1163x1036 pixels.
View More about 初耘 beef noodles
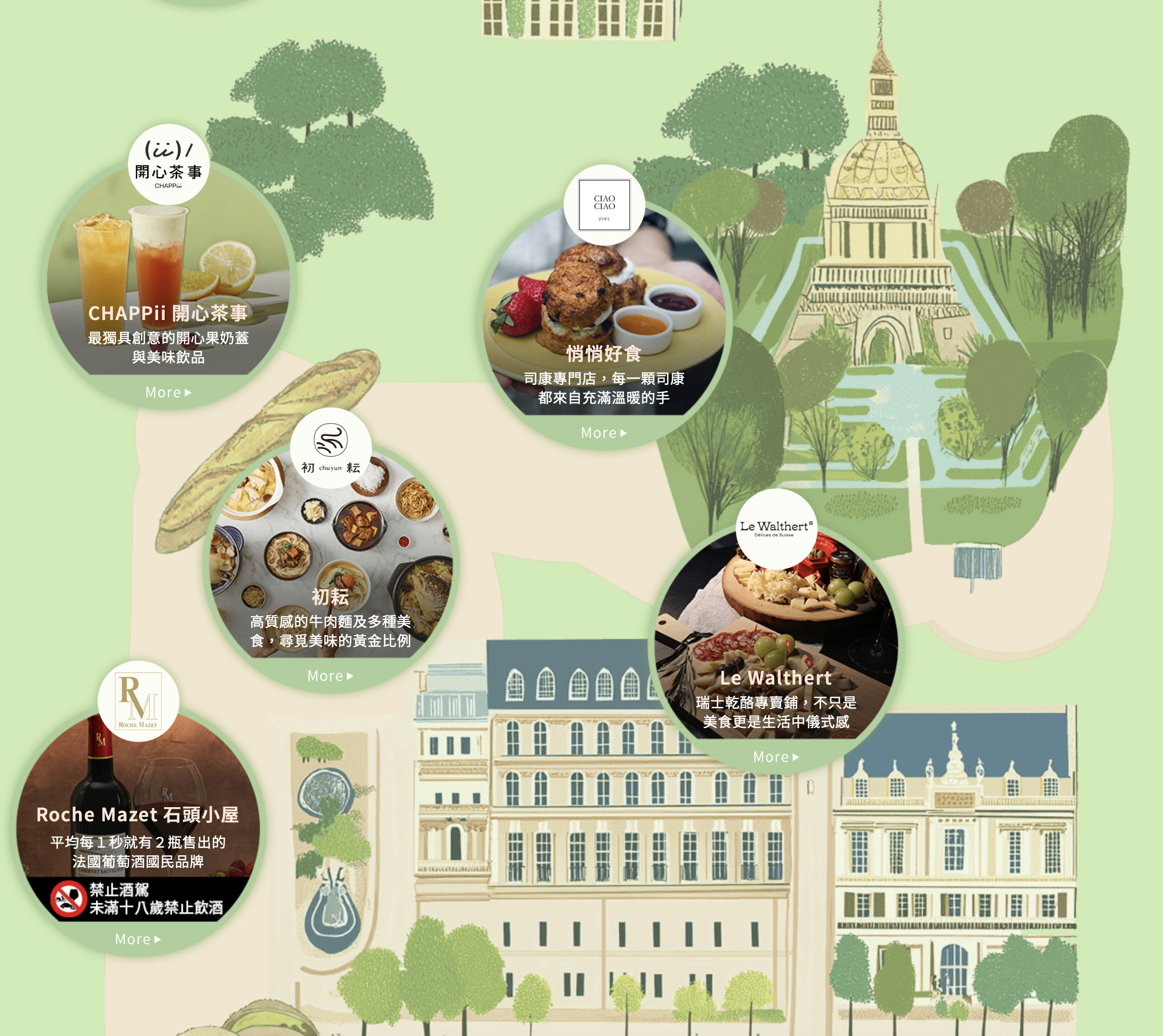point(330,675)
